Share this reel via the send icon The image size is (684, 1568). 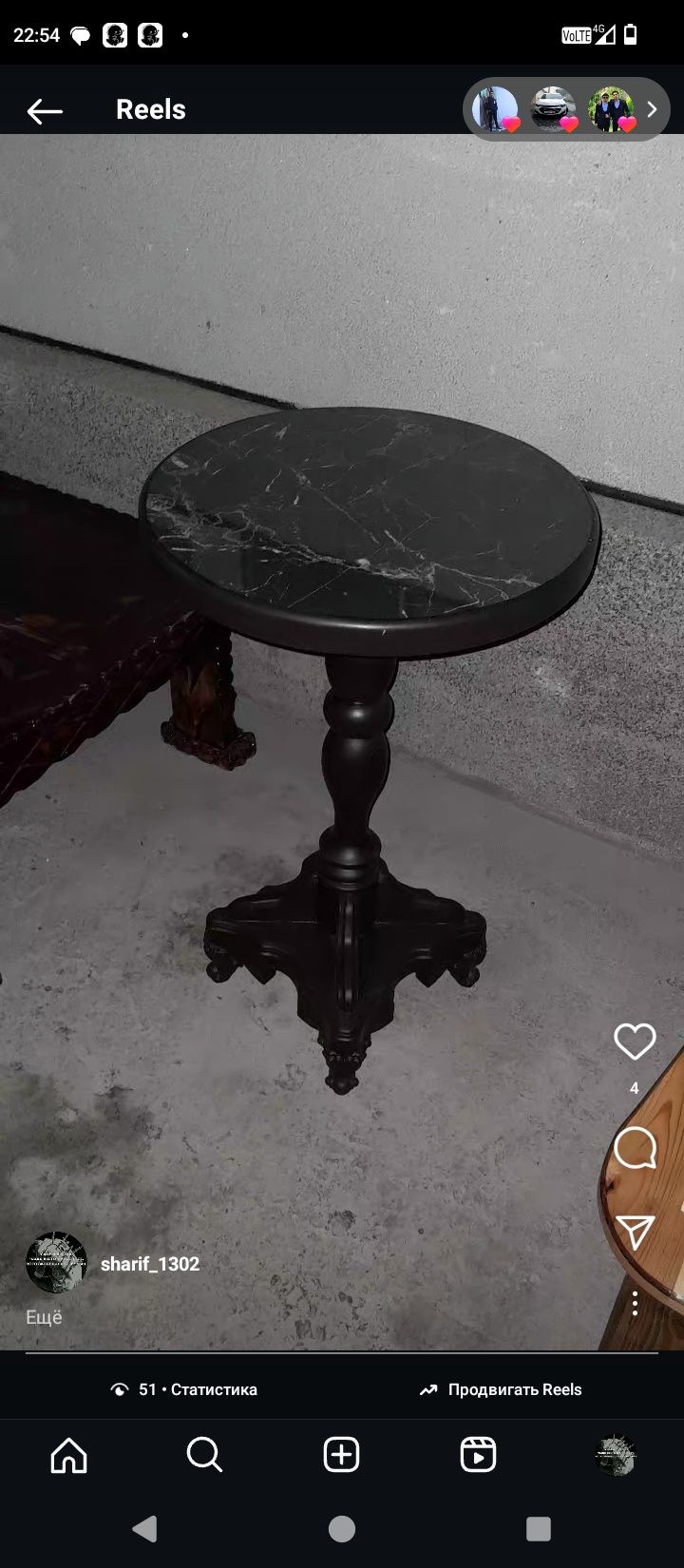pos(635,1232)
